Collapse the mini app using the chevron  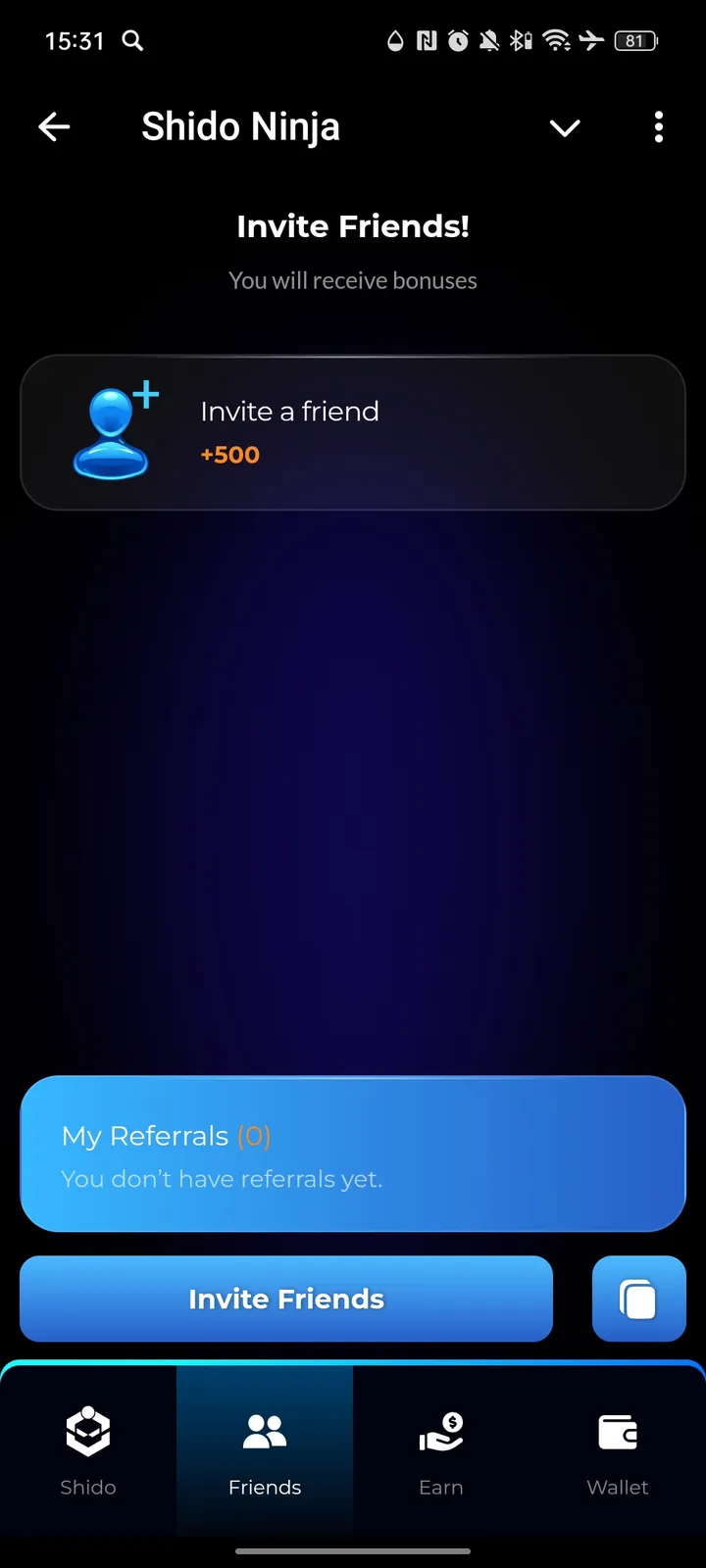pyautogui.click(x=565, y=127)
